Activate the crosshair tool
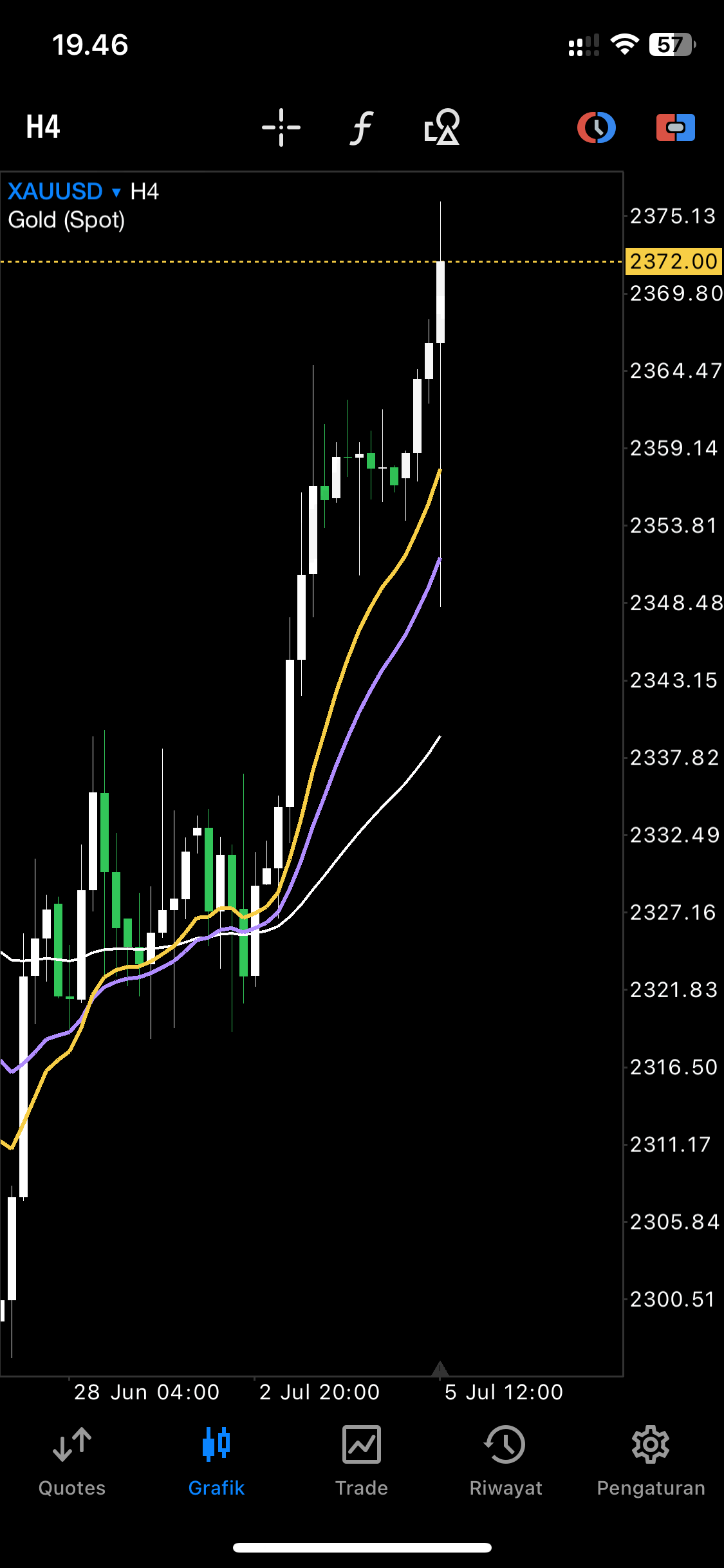 [281, 127]
